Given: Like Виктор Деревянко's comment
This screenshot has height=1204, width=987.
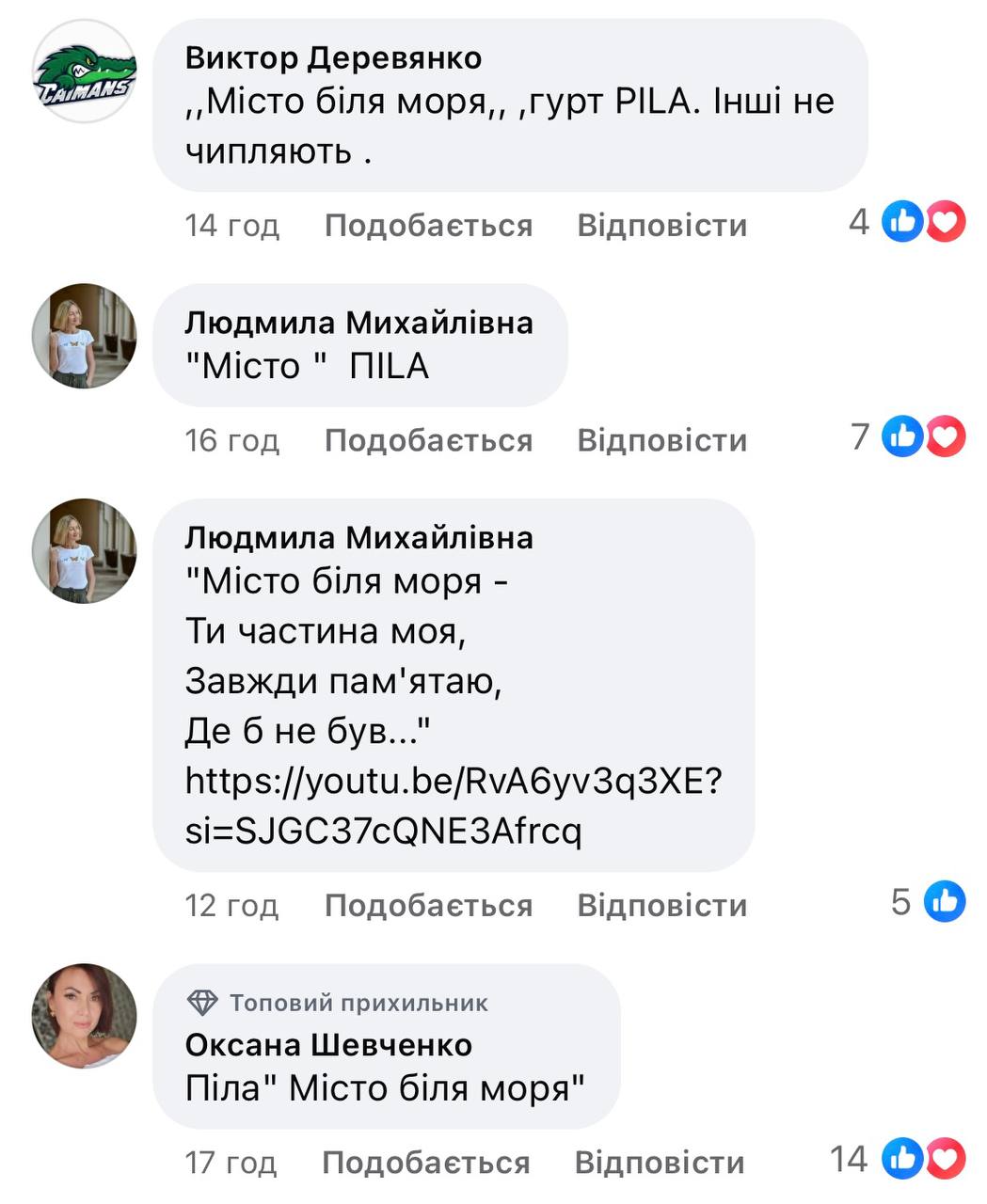Looking at the screenshot, I should coord(428,226).
